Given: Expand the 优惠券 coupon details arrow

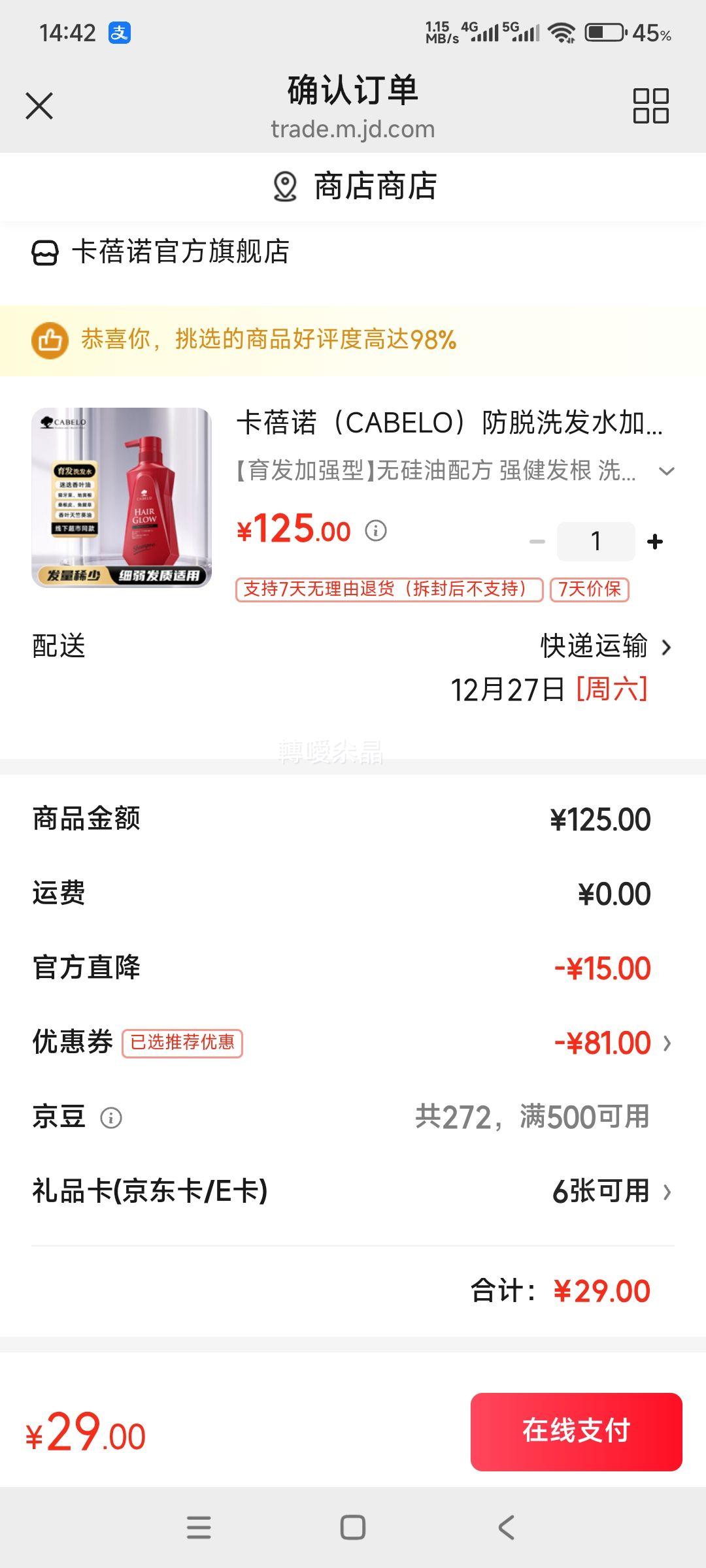Looking at the screenshot, I should coord(666,1043).
